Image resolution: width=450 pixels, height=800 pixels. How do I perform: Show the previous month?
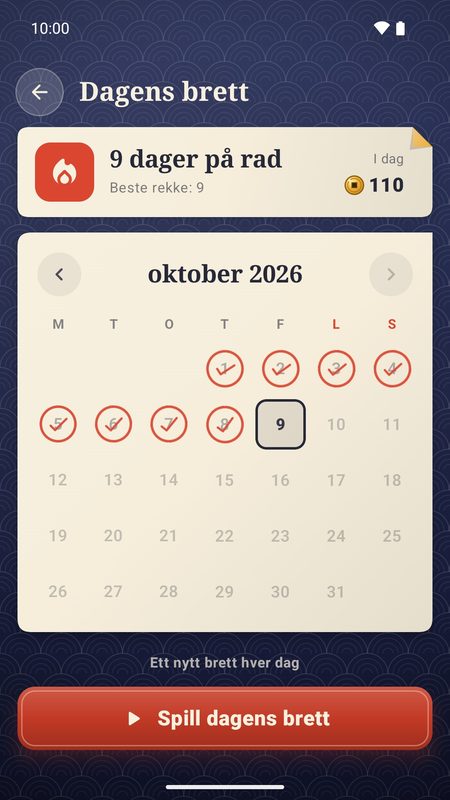(x=59, y=274)
